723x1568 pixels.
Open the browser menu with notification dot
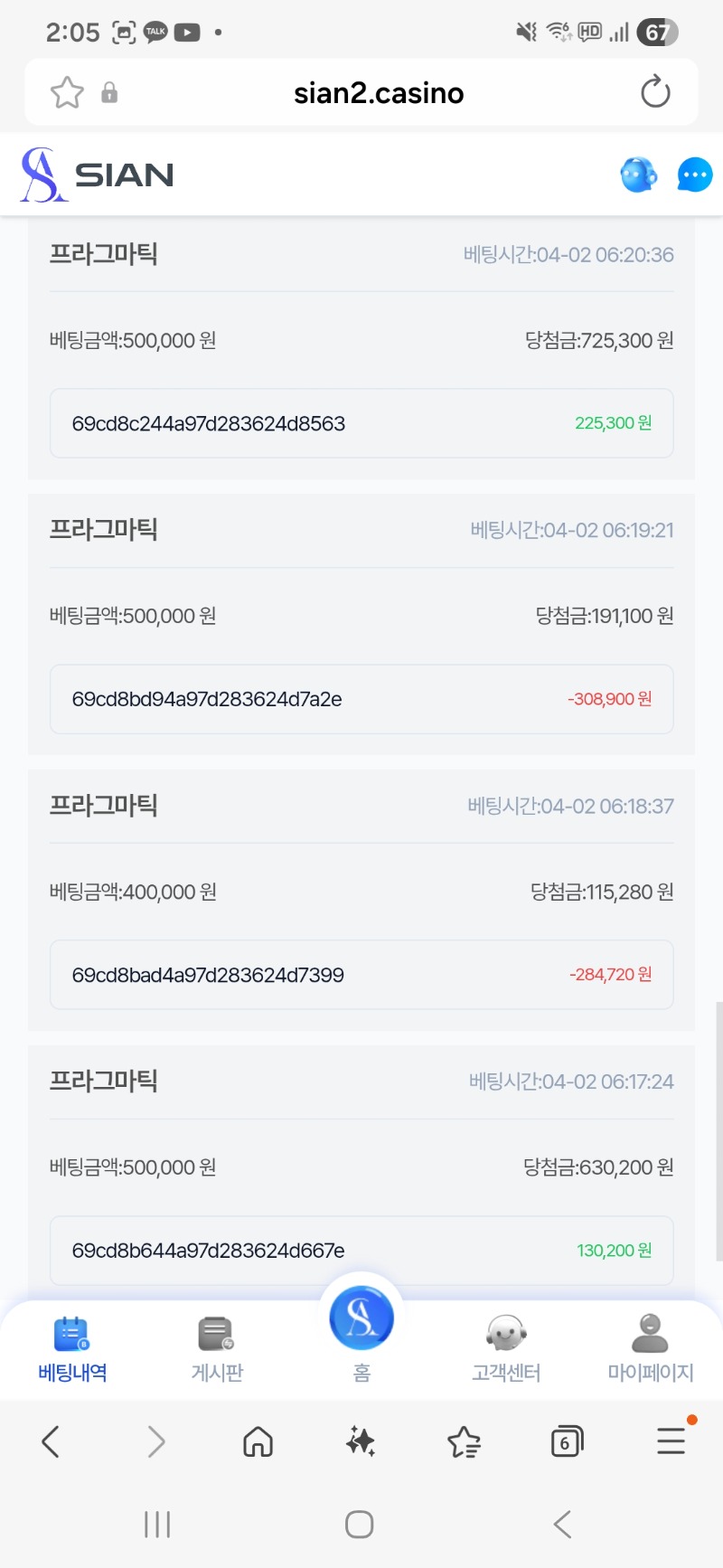tap(671, 1441)
